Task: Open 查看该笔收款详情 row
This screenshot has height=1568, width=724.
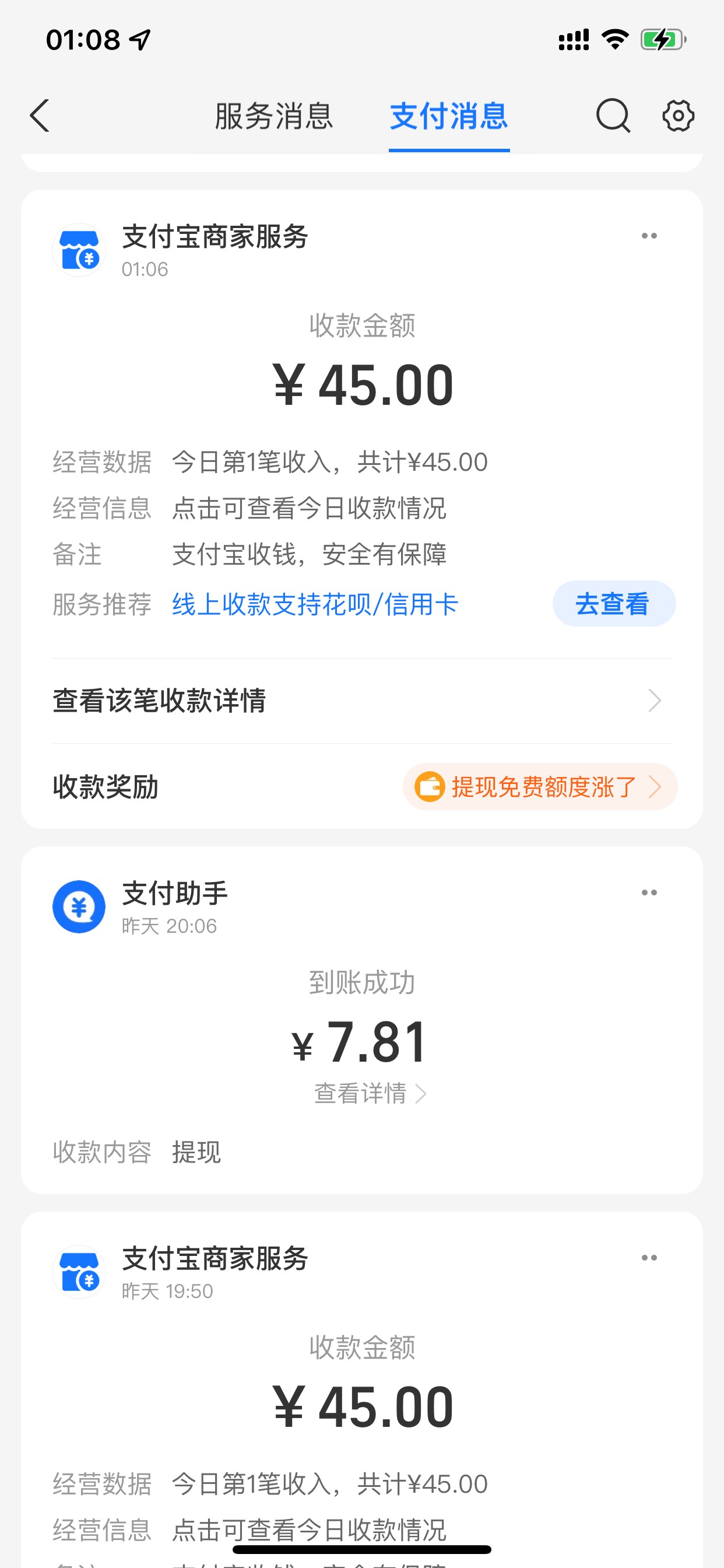Action: coord(362,701)
